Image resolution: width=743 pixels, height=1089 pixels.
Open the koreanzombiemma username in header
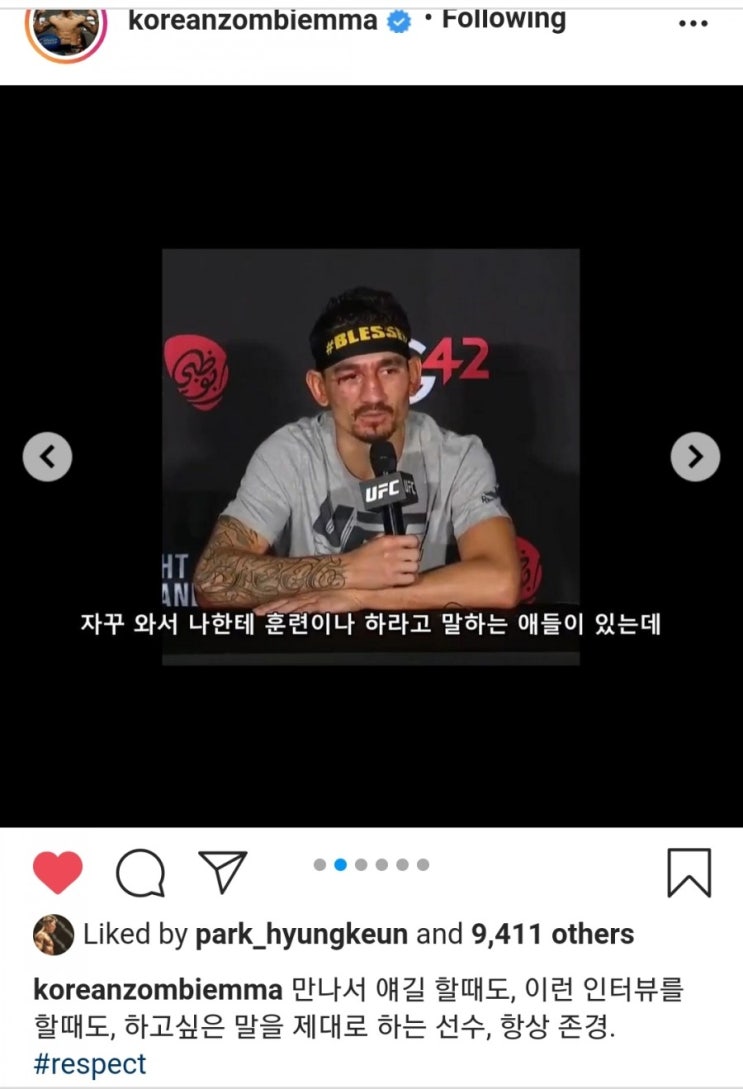(x=253, y=20)
